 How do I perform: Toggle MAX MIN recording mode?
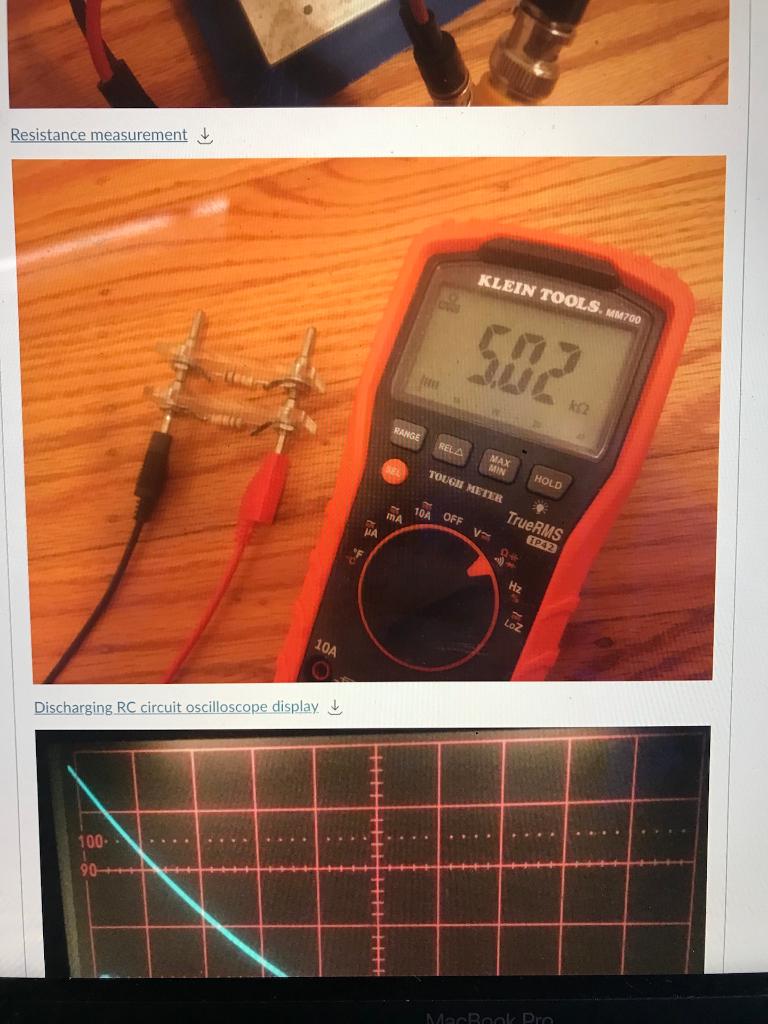(x=498, y=462)
